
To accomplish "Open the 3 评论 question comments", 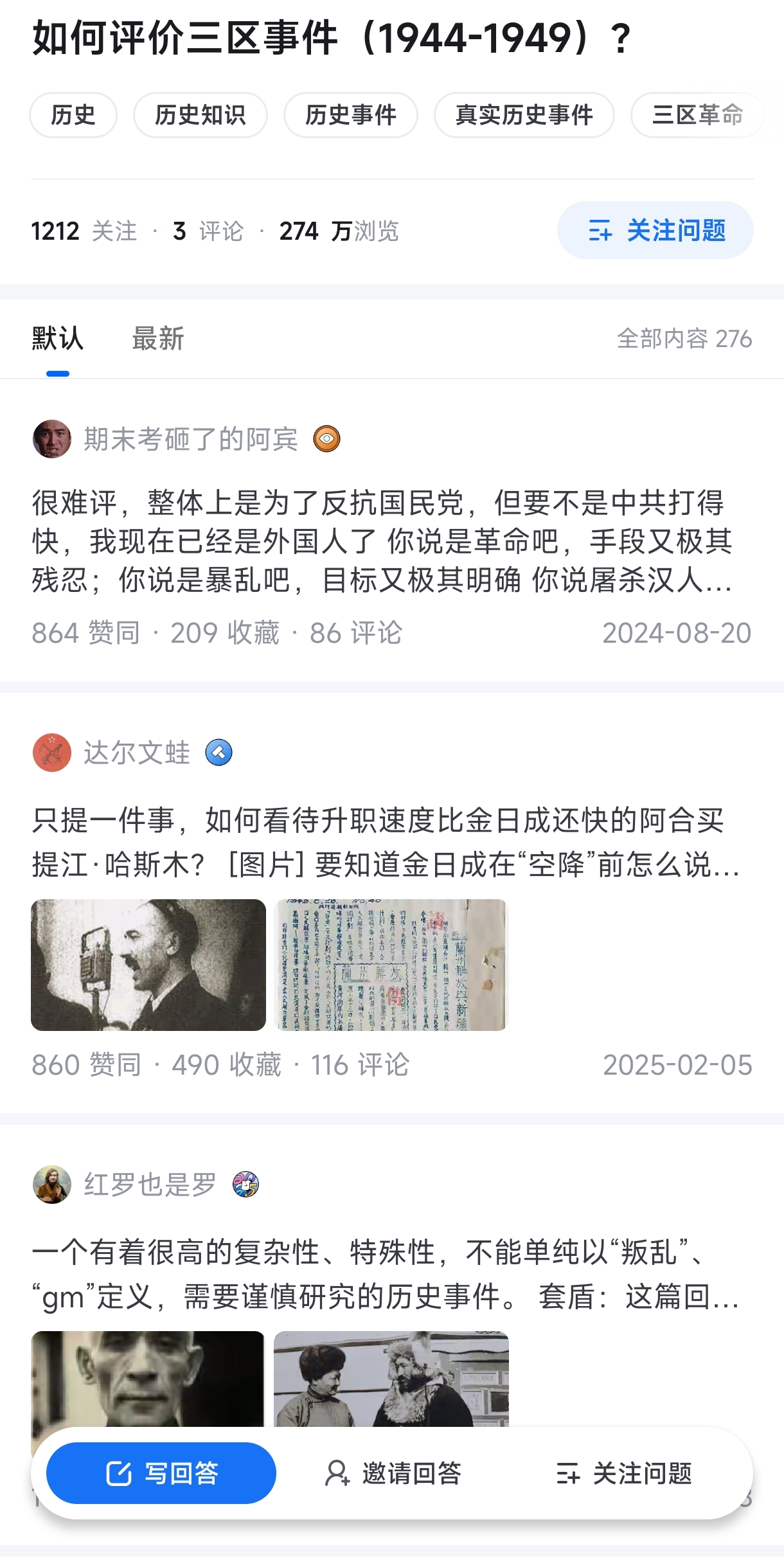I will click(208, 231).
